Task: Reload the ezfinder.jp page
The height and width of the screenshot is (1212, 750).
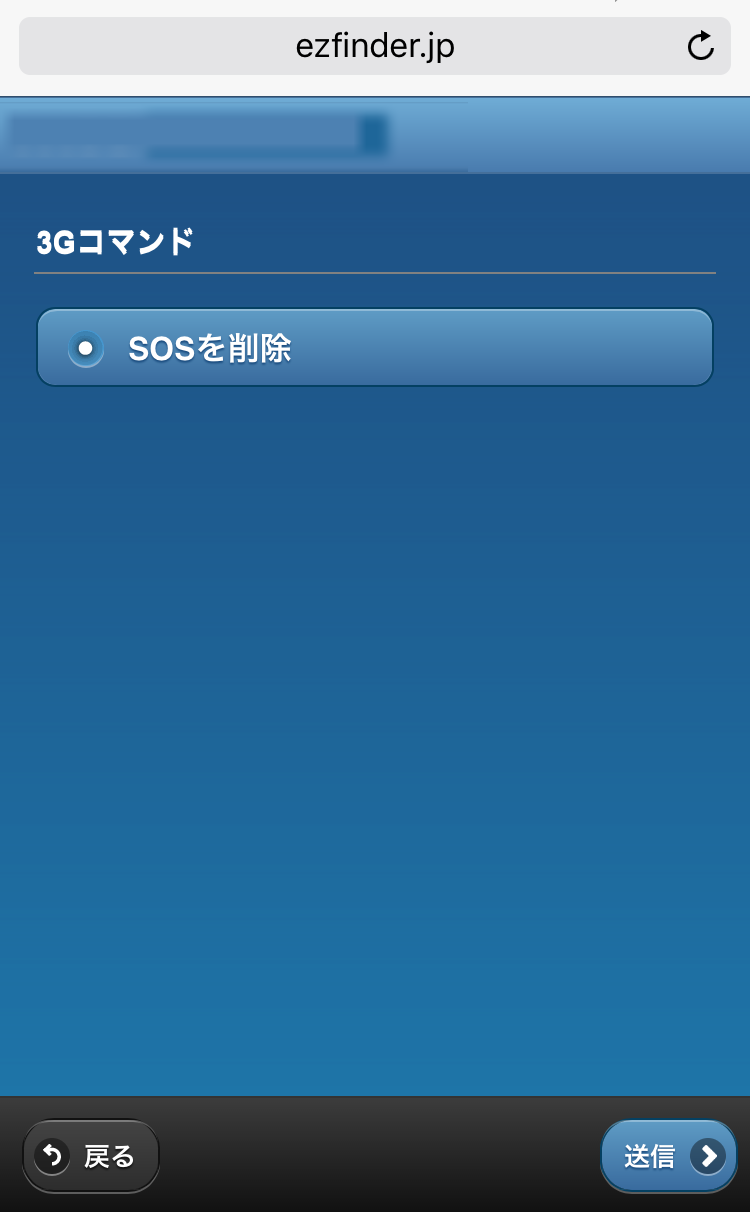Action: pos(701,46)
